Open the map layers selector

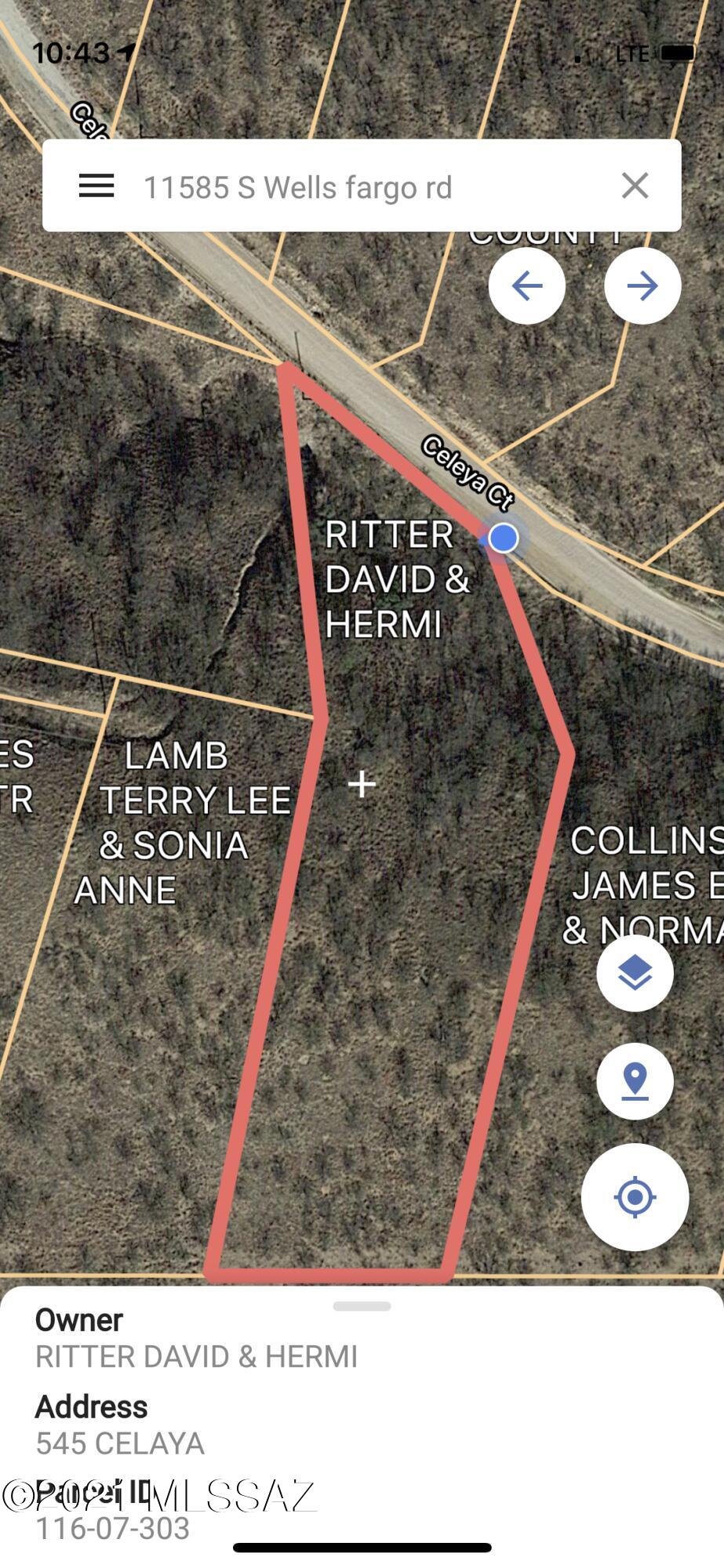coord(635,973)
